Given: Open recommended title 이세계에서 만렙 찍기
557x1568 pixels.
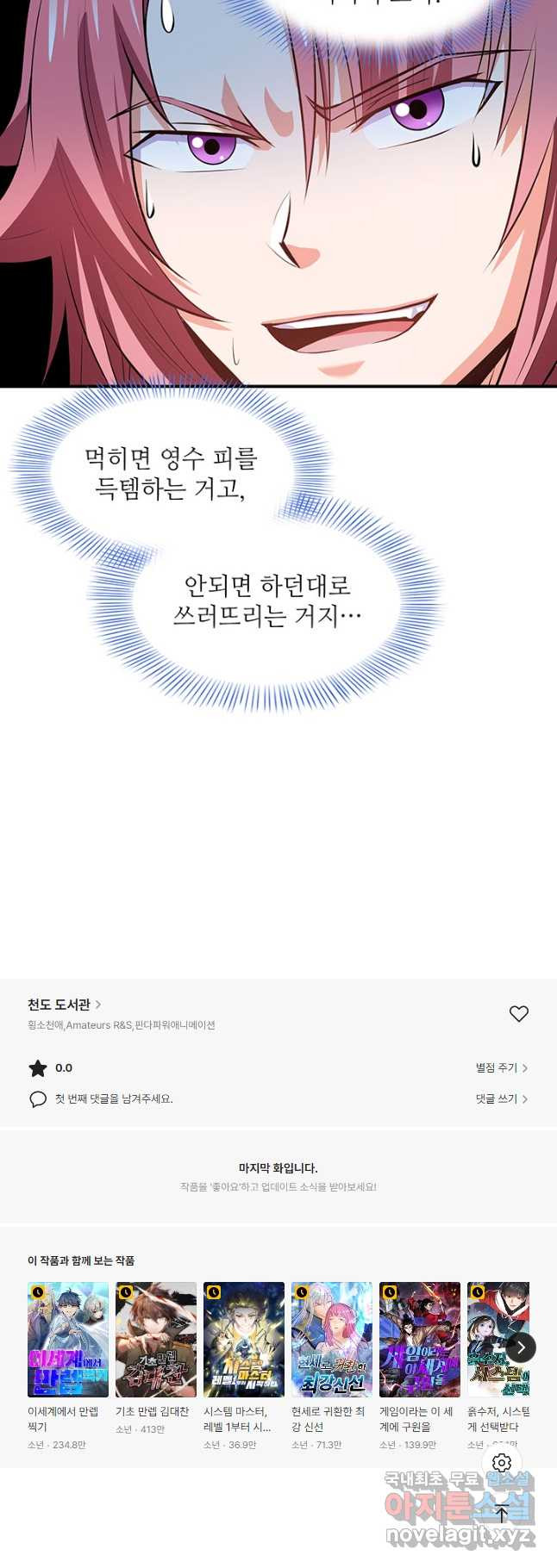Looking at the screenshot, I should (68, 1340).
